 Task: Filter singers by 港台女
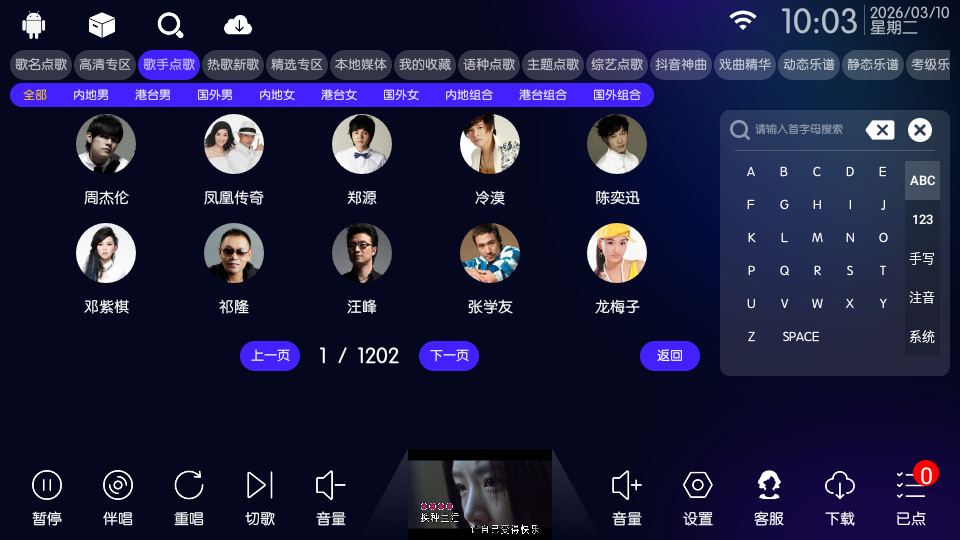[339, 95]
